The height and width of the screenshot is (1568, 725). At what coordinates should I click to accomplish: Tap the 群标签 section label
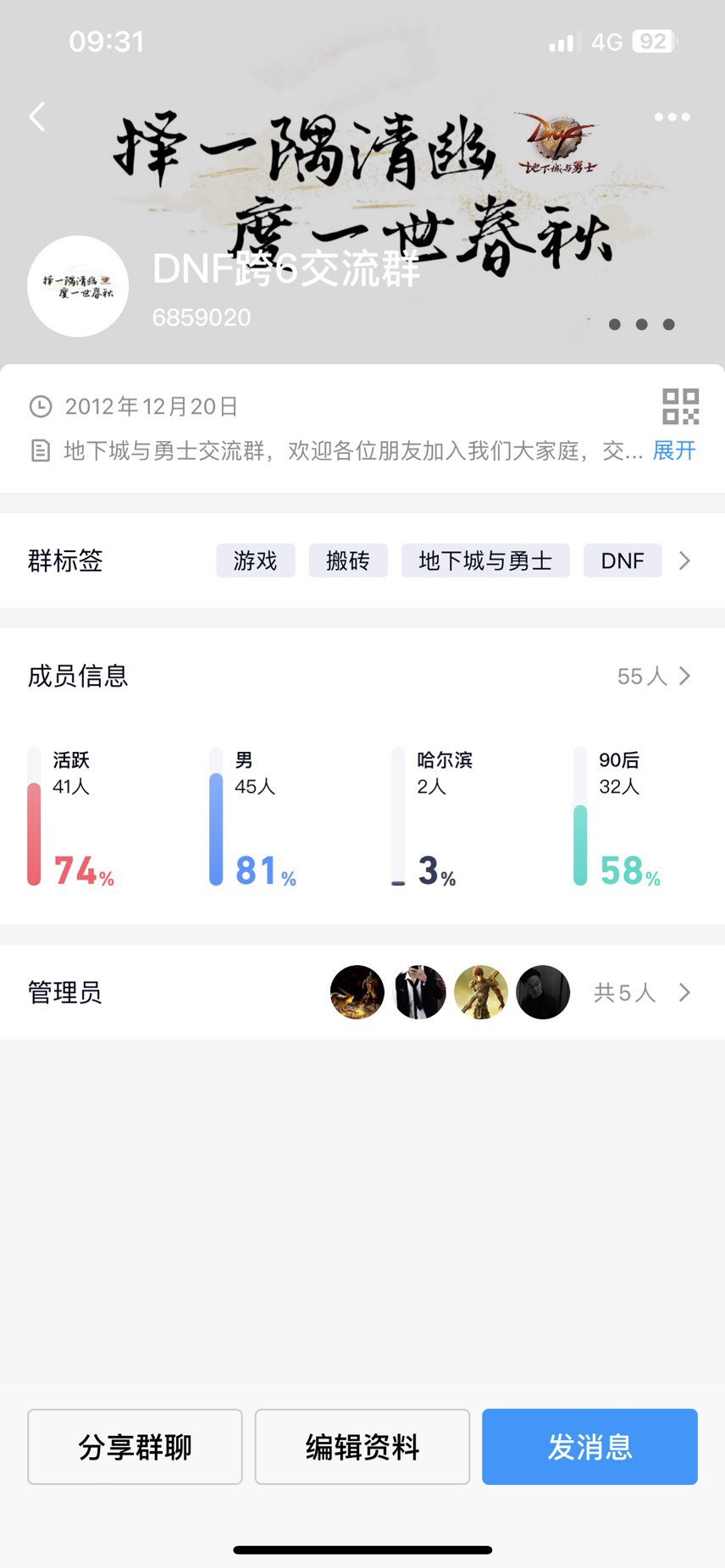pyautogui.click(x=67, y=560)
